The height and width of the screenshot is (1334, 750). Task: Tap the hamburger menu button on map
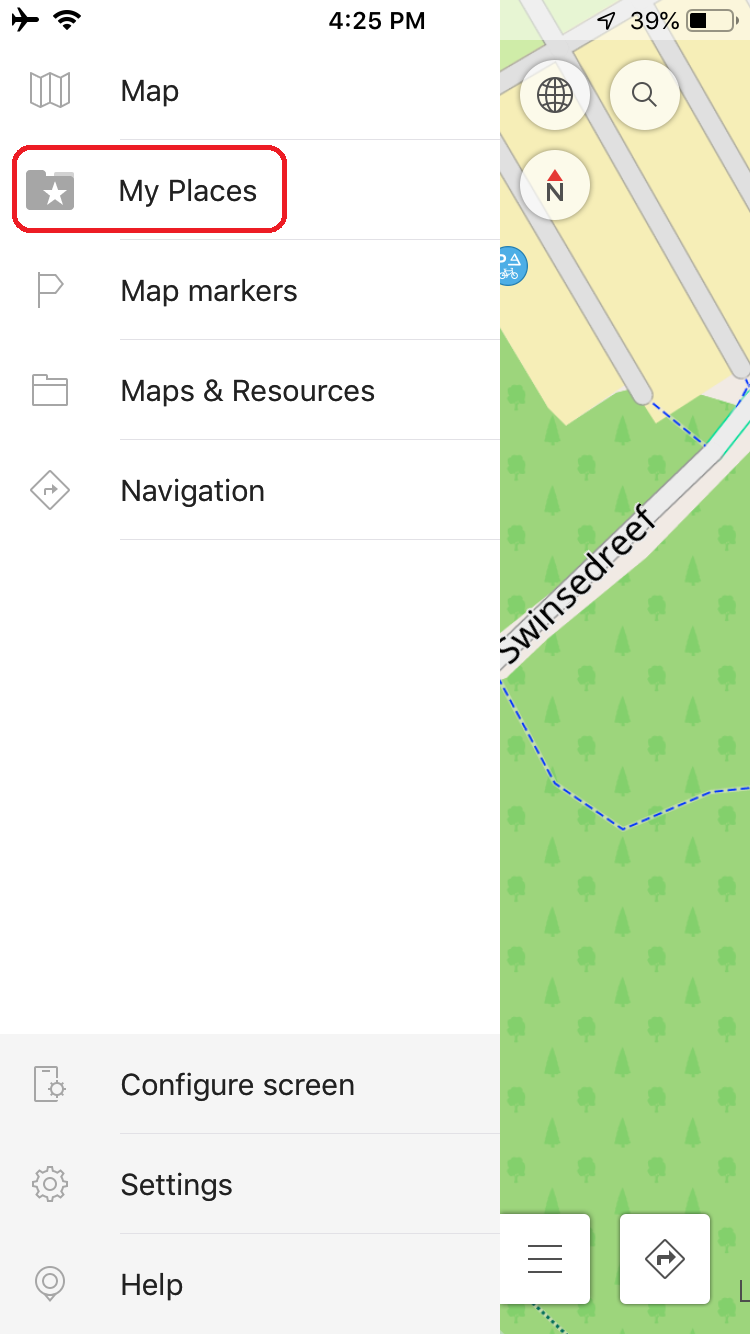tap(545, 1258)
